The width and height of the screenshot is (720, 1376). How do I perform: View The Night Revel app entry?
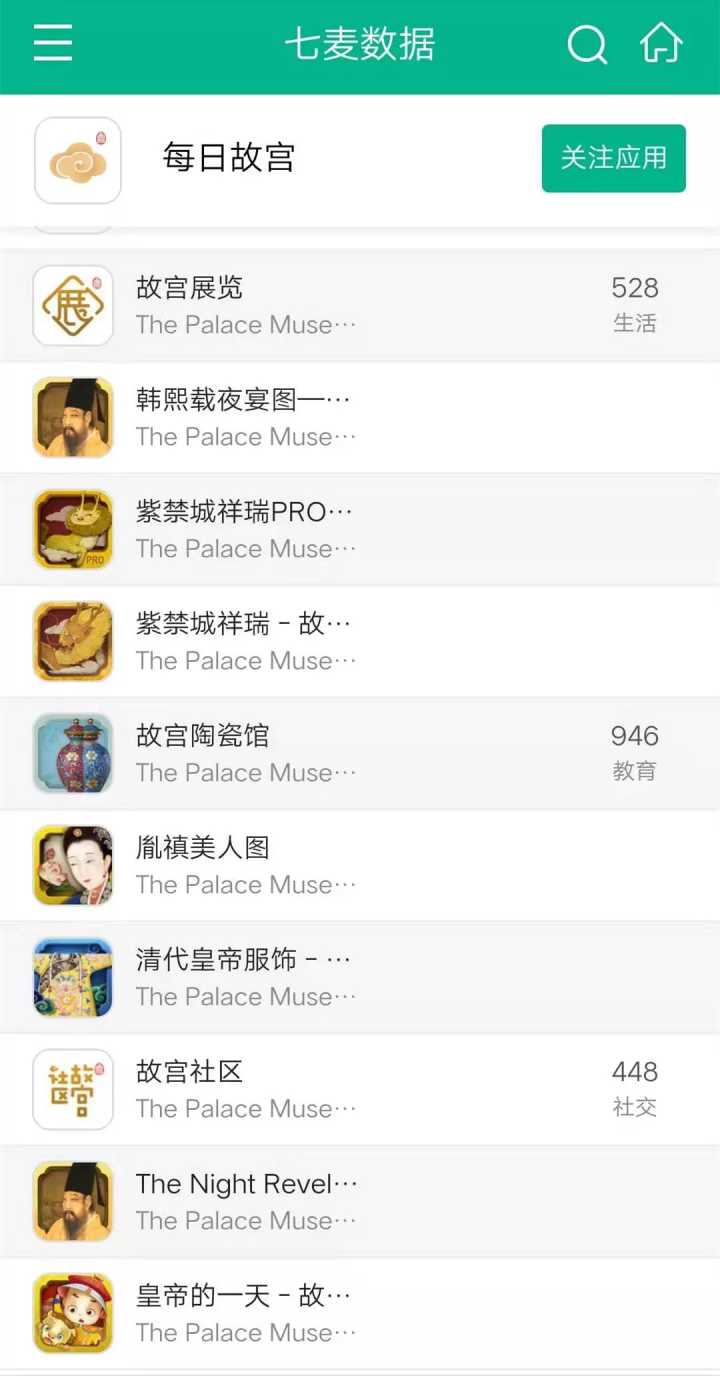(360, 1202)
